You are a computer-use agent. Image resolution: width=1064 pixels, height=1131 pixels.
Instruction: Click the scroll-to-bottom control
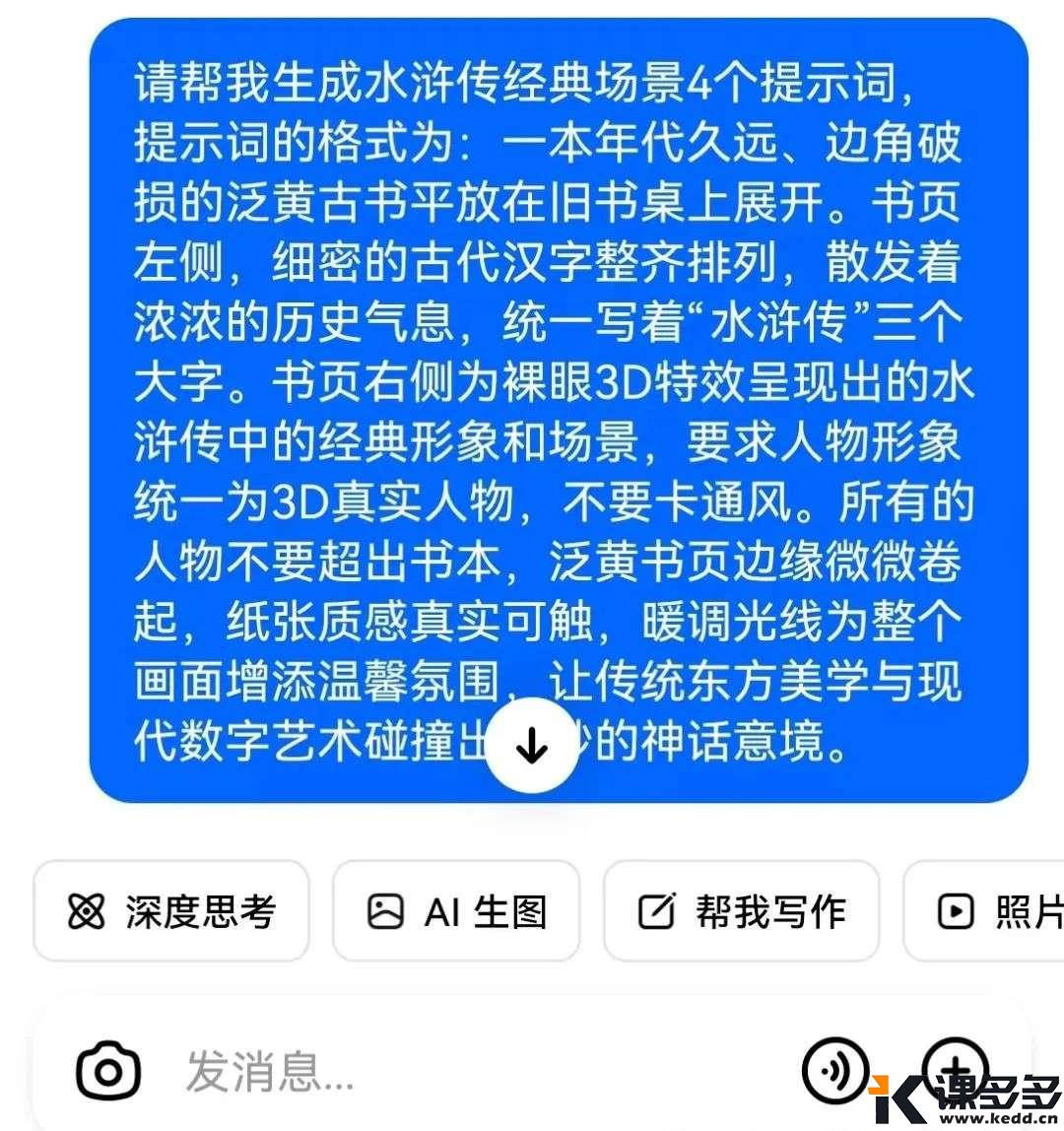pos(532,747)
